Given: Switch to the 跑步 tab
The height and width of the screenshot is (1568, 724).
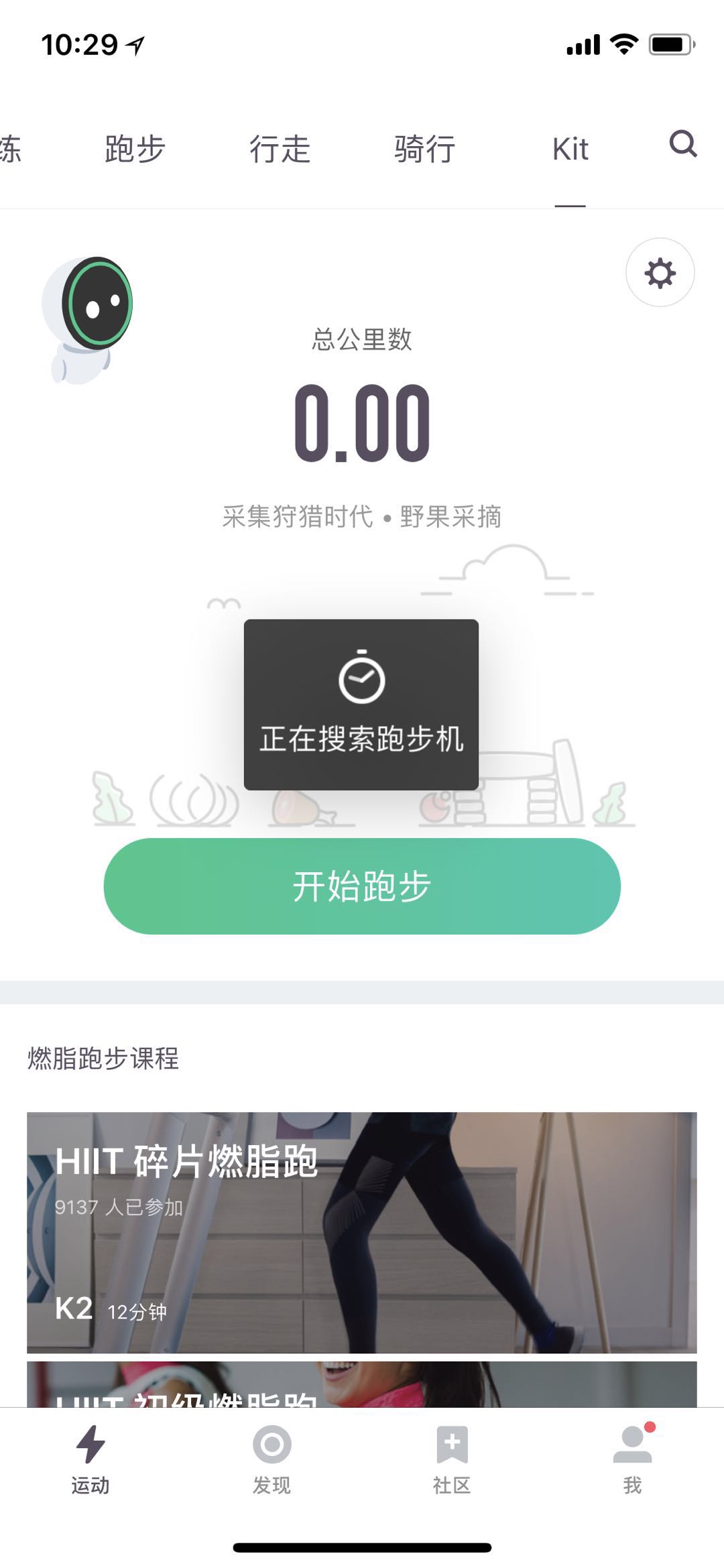Looking at the screenshot, I should click(135, 149).
